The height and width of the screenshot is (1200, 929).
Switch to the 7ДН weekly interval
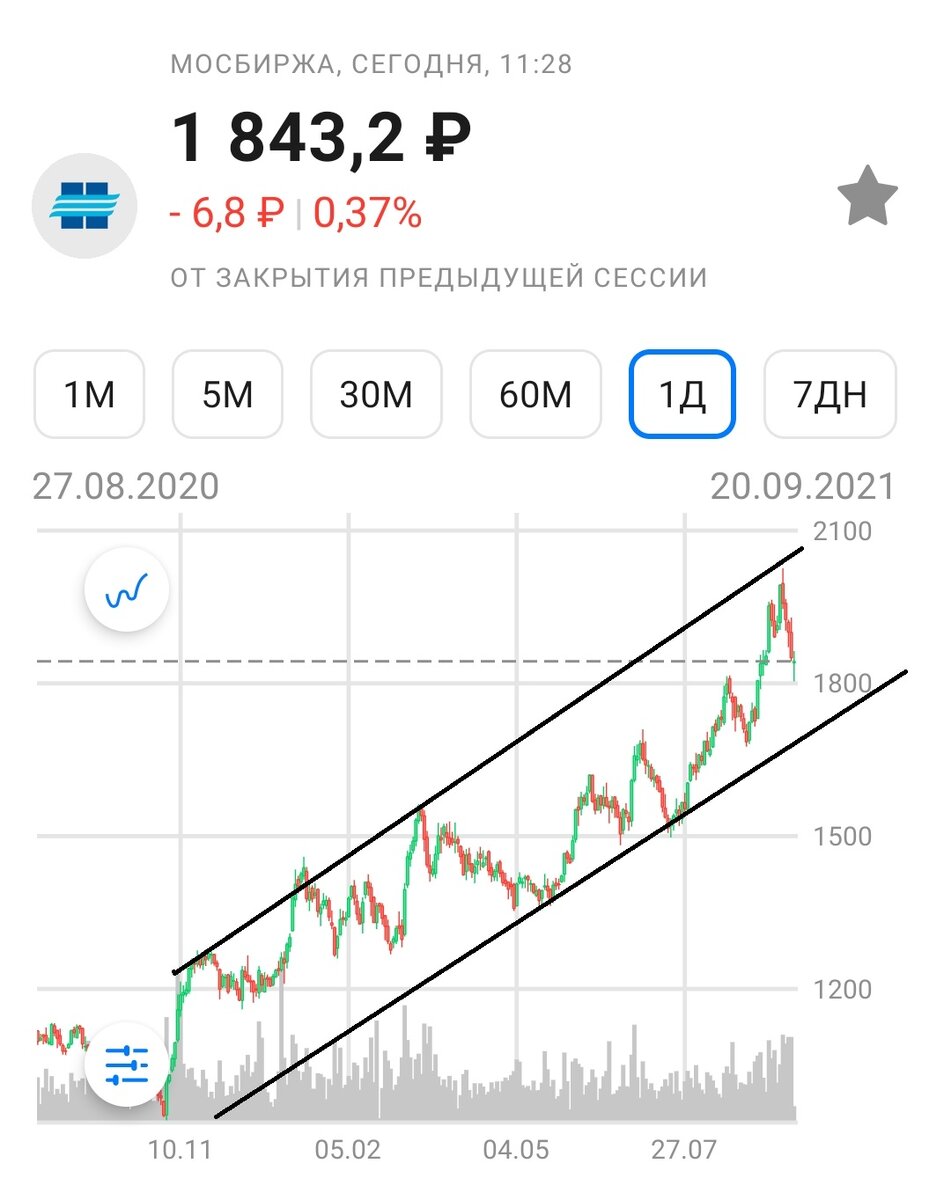point(830,394)
